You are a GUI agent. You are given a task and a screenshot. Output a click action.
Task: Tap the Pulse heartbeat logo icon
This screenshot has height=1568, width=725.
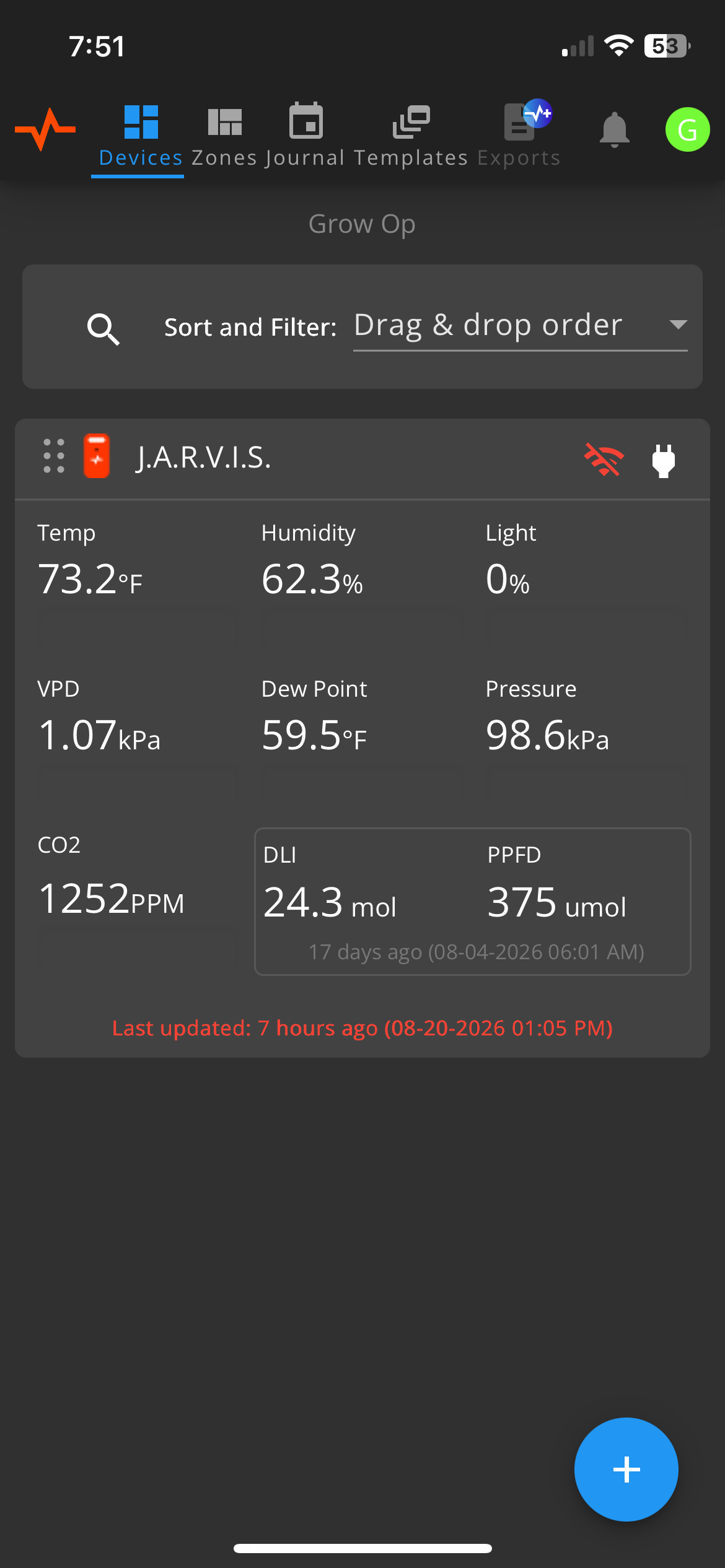click(x=45, y=129)
